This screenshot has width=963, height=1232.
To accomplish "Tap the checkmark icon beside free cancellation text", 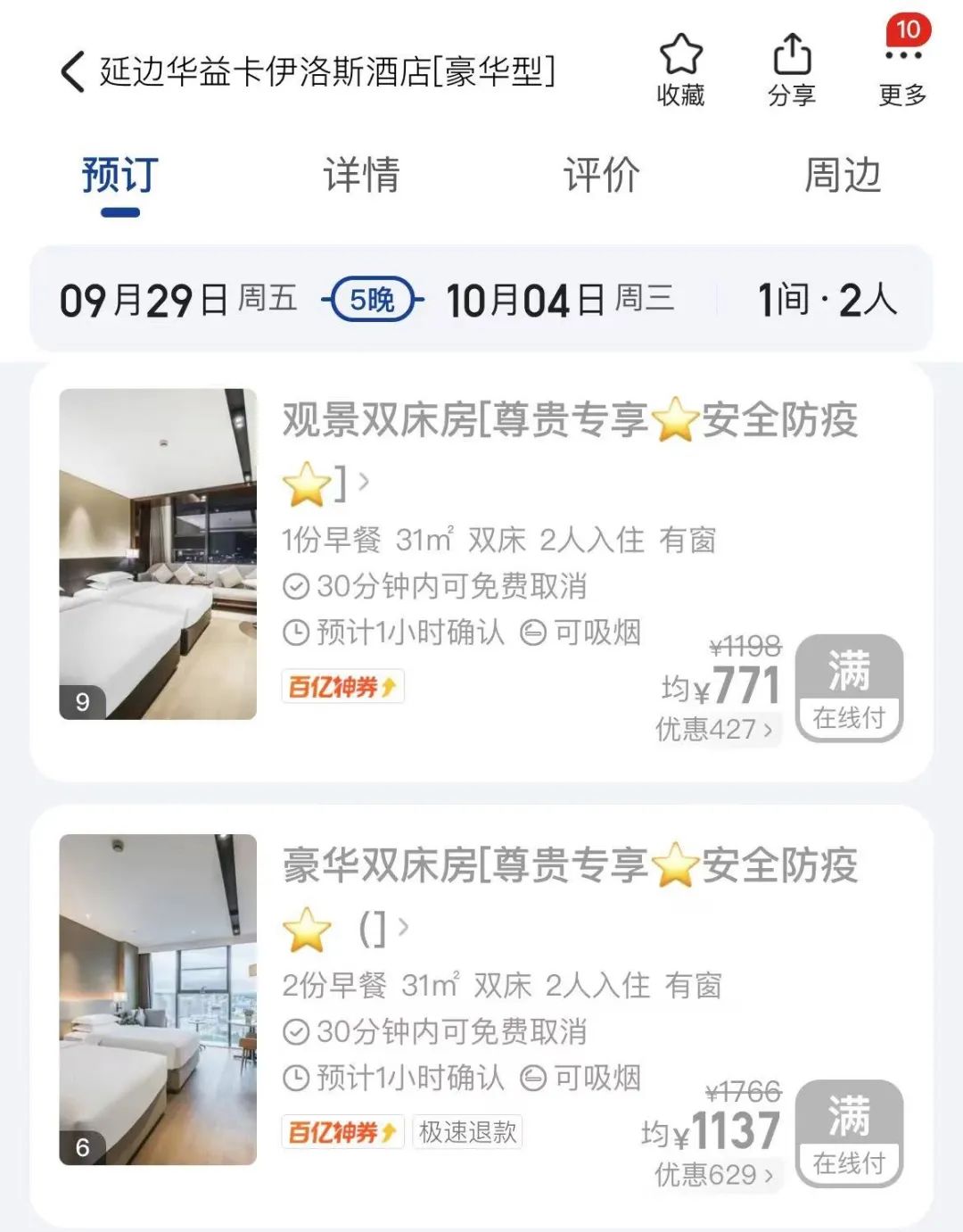I will pyautogui.click(x=294, y=587).
